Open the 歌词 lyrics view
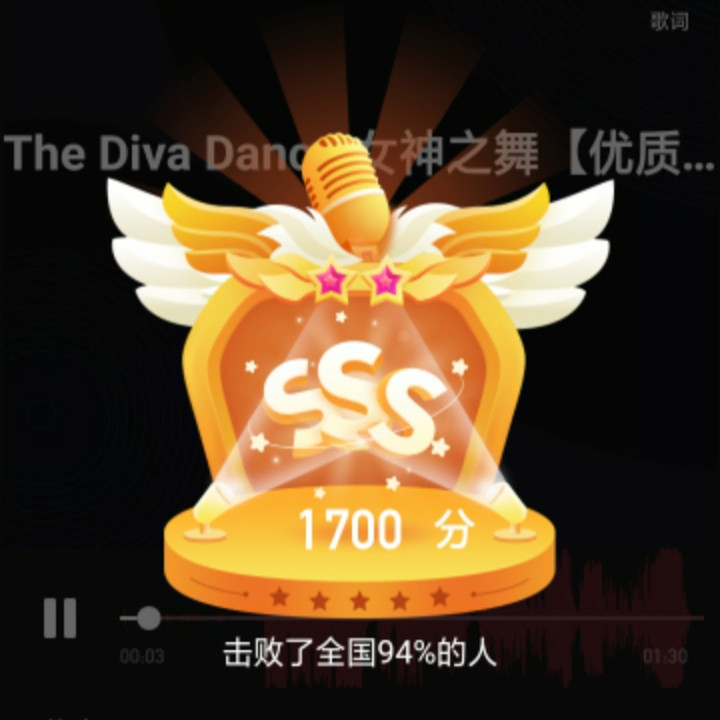Image resolution: width=720 pixels, height=720 pixels. pyautogui.click(x=669, y=22)
